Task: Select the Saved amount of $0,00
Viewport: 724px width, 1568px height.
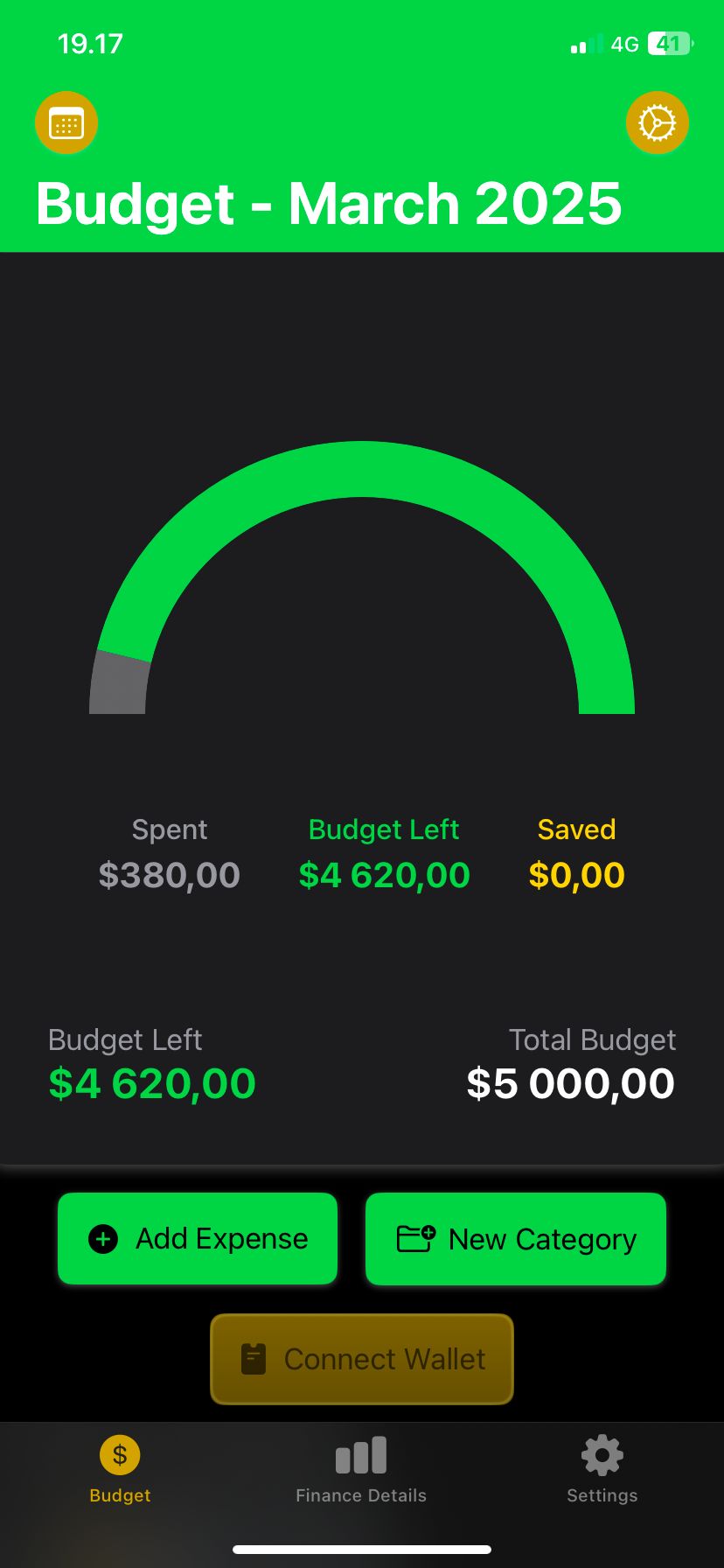Action: 575,874
